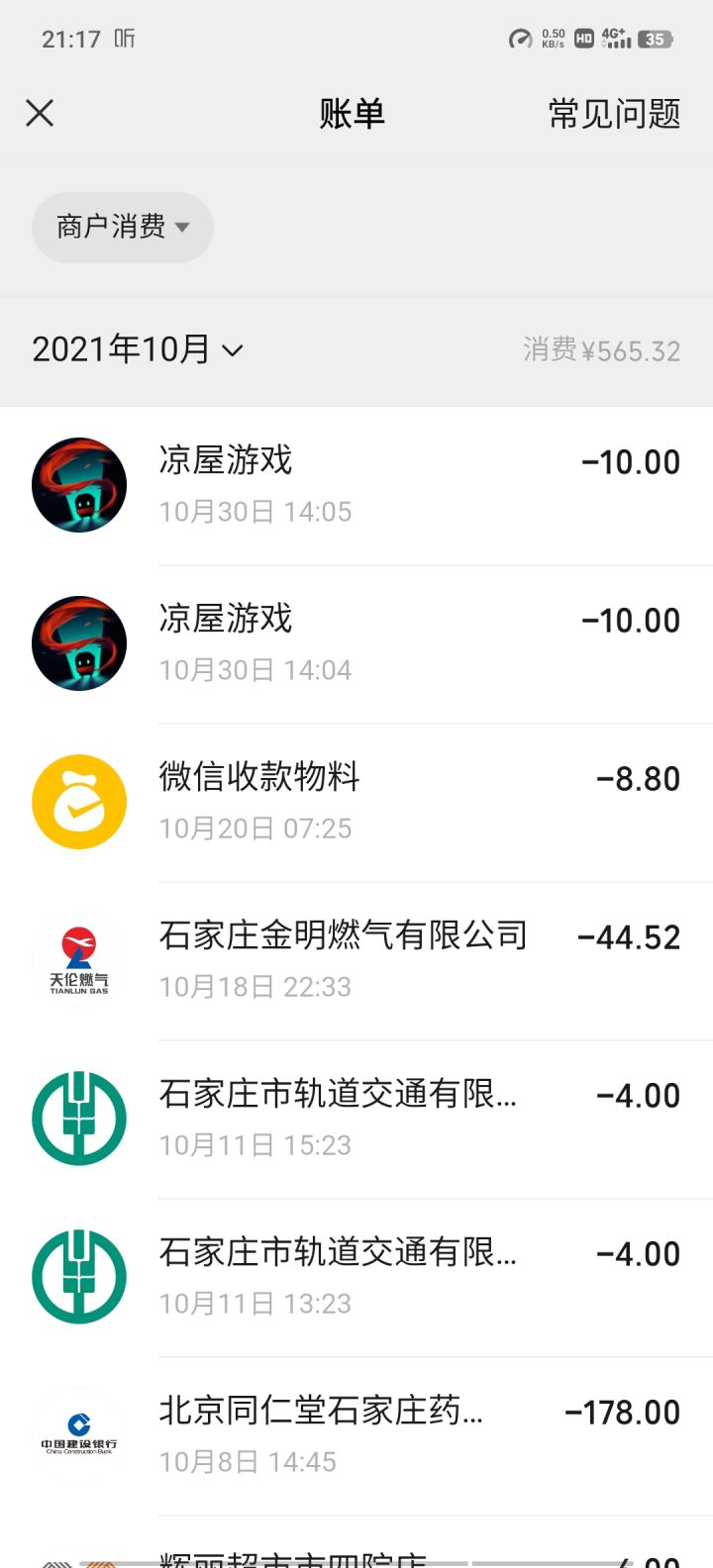Image resolution: width=713 pixels, height=1568 pixels.
Task: Open 常见问题 help link
Action: [x=614, y=115]
